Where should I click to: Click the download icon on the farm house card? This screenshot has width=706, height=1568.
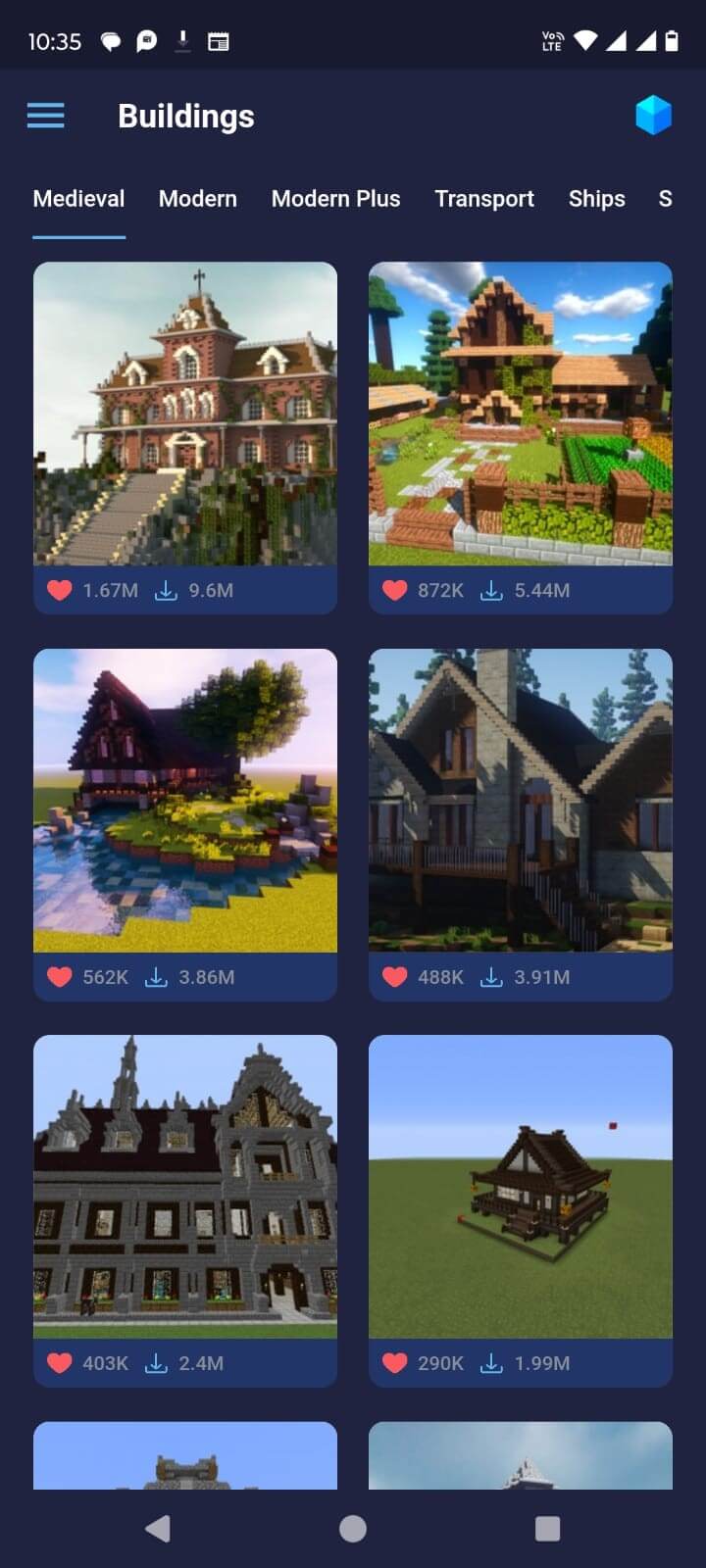click(x=490, y=590)
